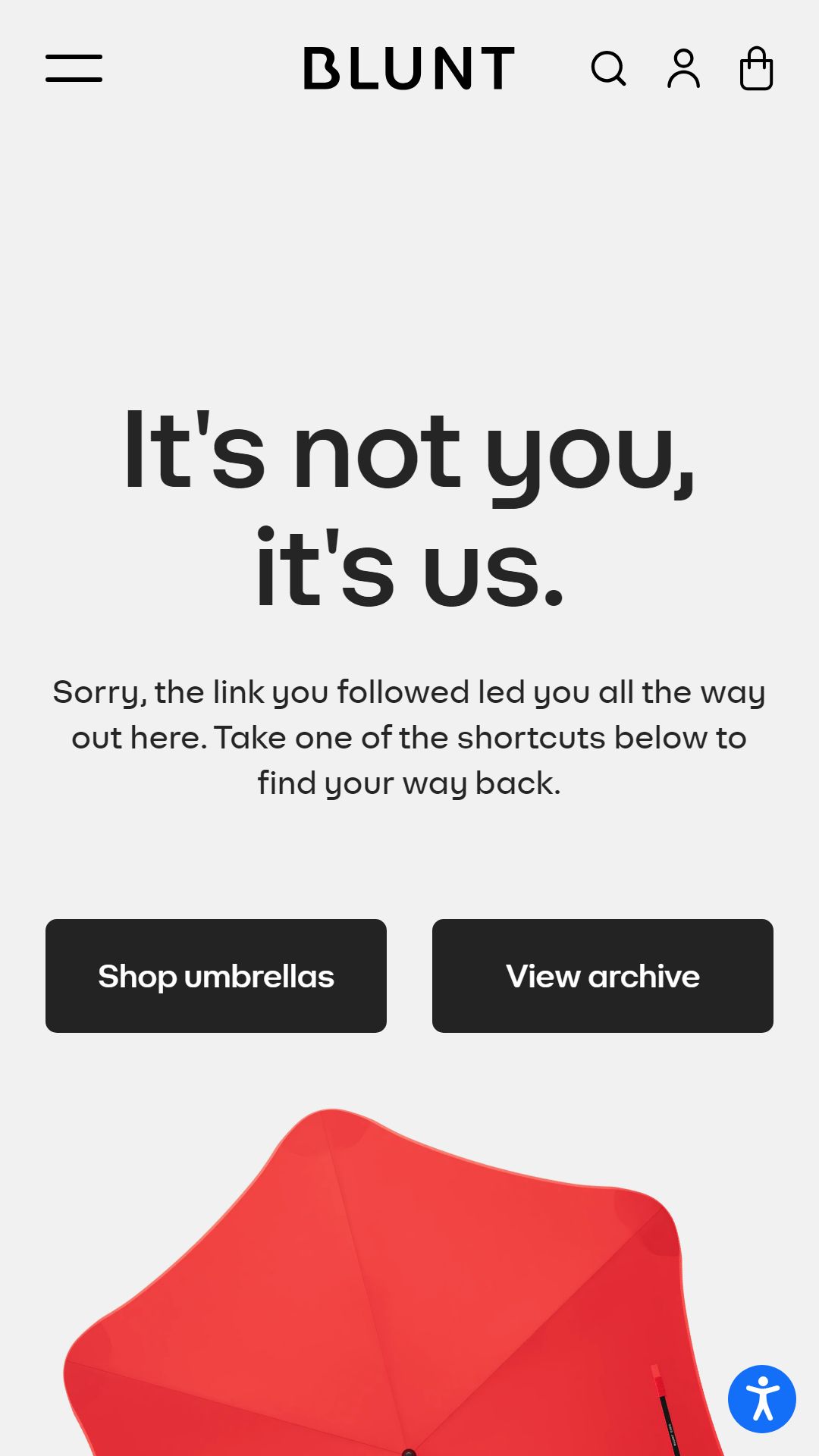Open the account profile icon
The height and width of the screenshot is (1456, 819).
tap(683, 69)
